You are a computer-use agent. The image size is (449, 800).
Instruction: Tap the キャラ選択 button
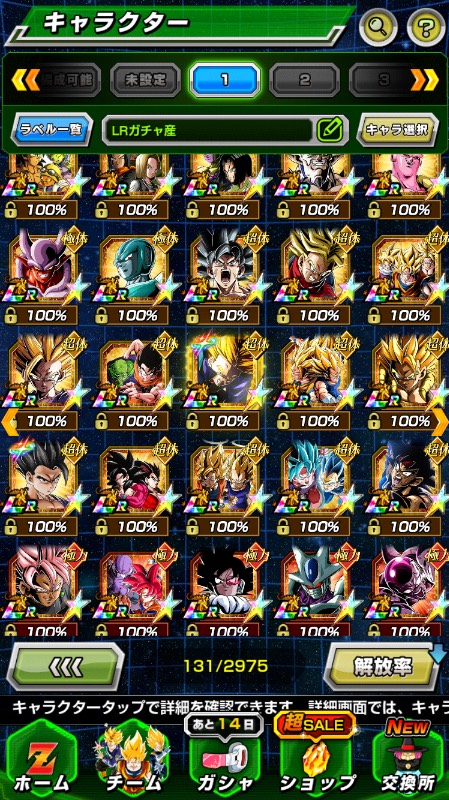pos(398,130)
